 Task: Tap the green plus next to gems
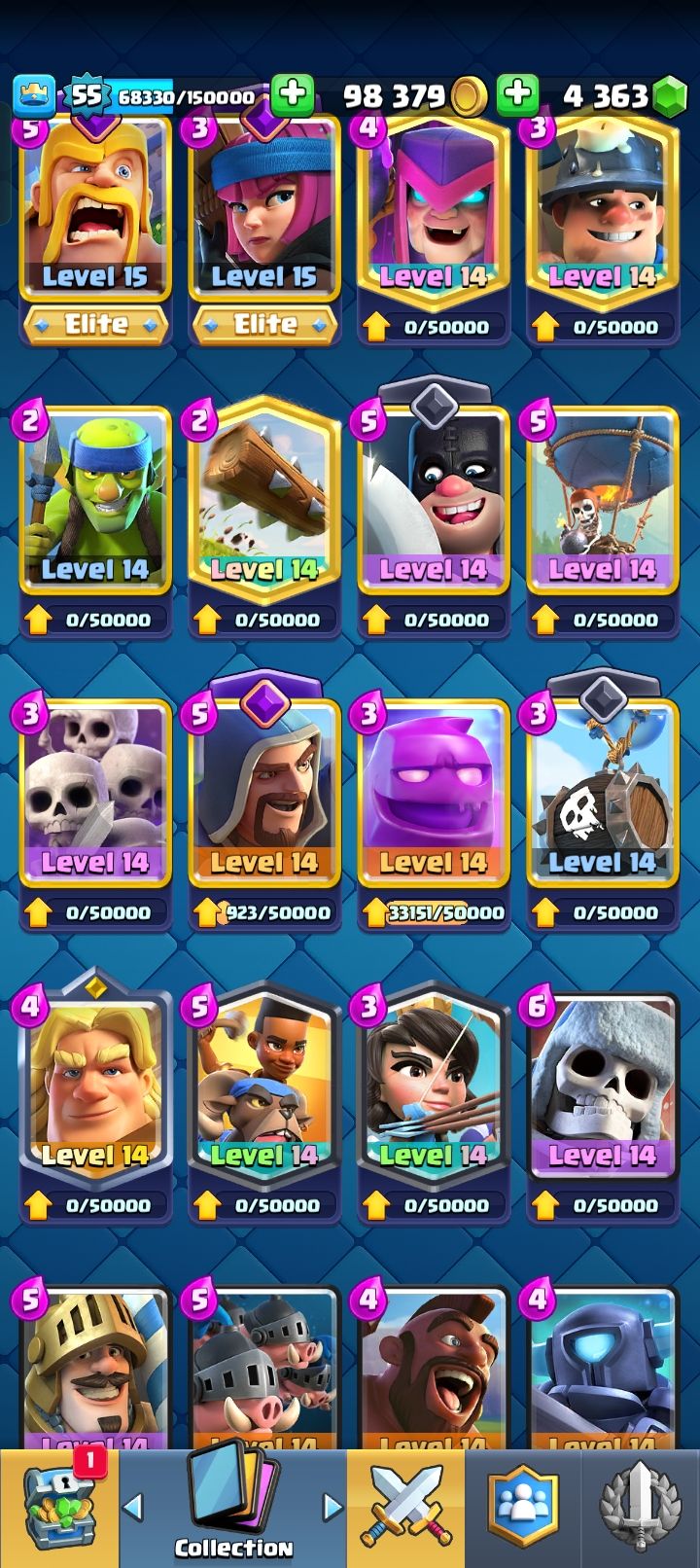[517, 95]
